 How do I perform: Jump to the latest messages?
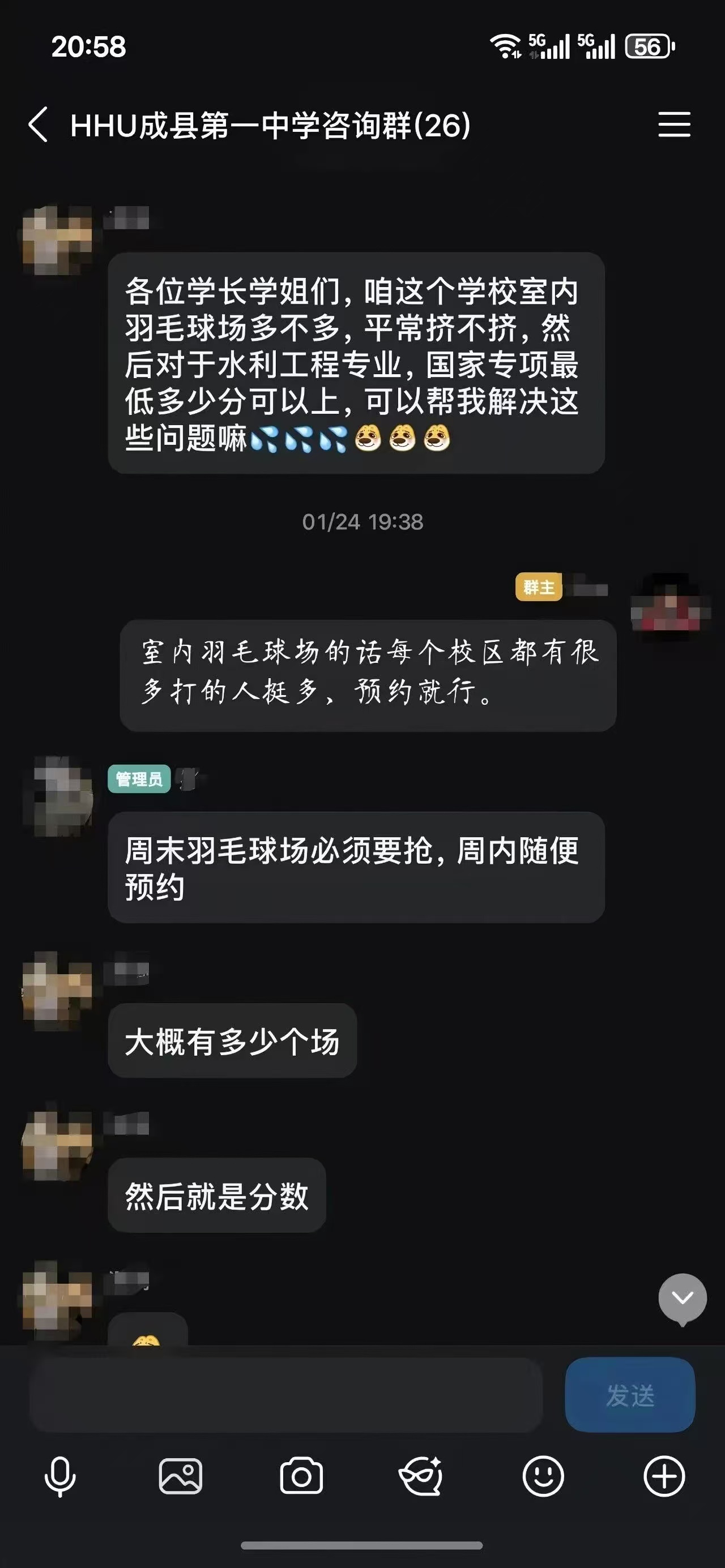(683, 1299)
